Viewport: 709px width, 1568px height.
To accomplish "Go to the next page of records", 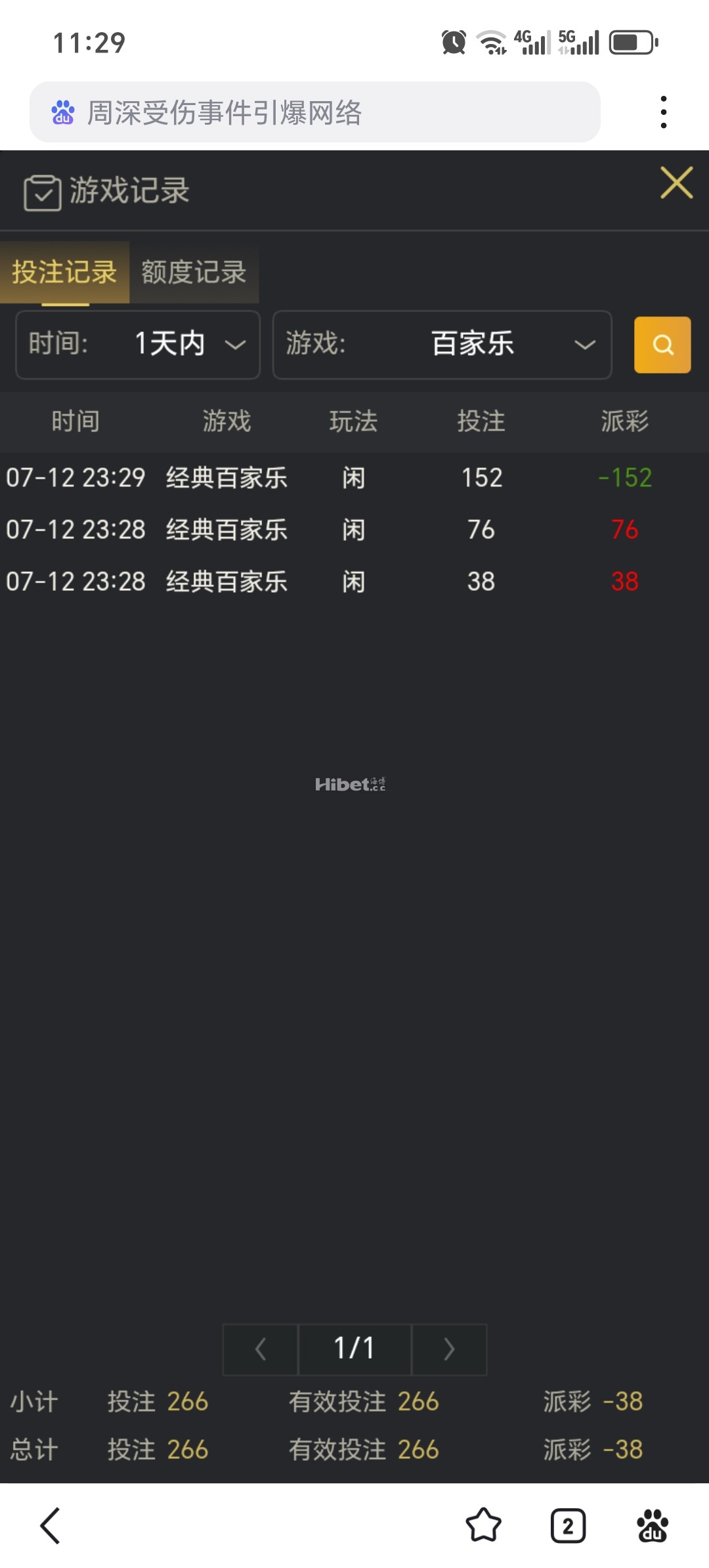I will pos(449,1349).
